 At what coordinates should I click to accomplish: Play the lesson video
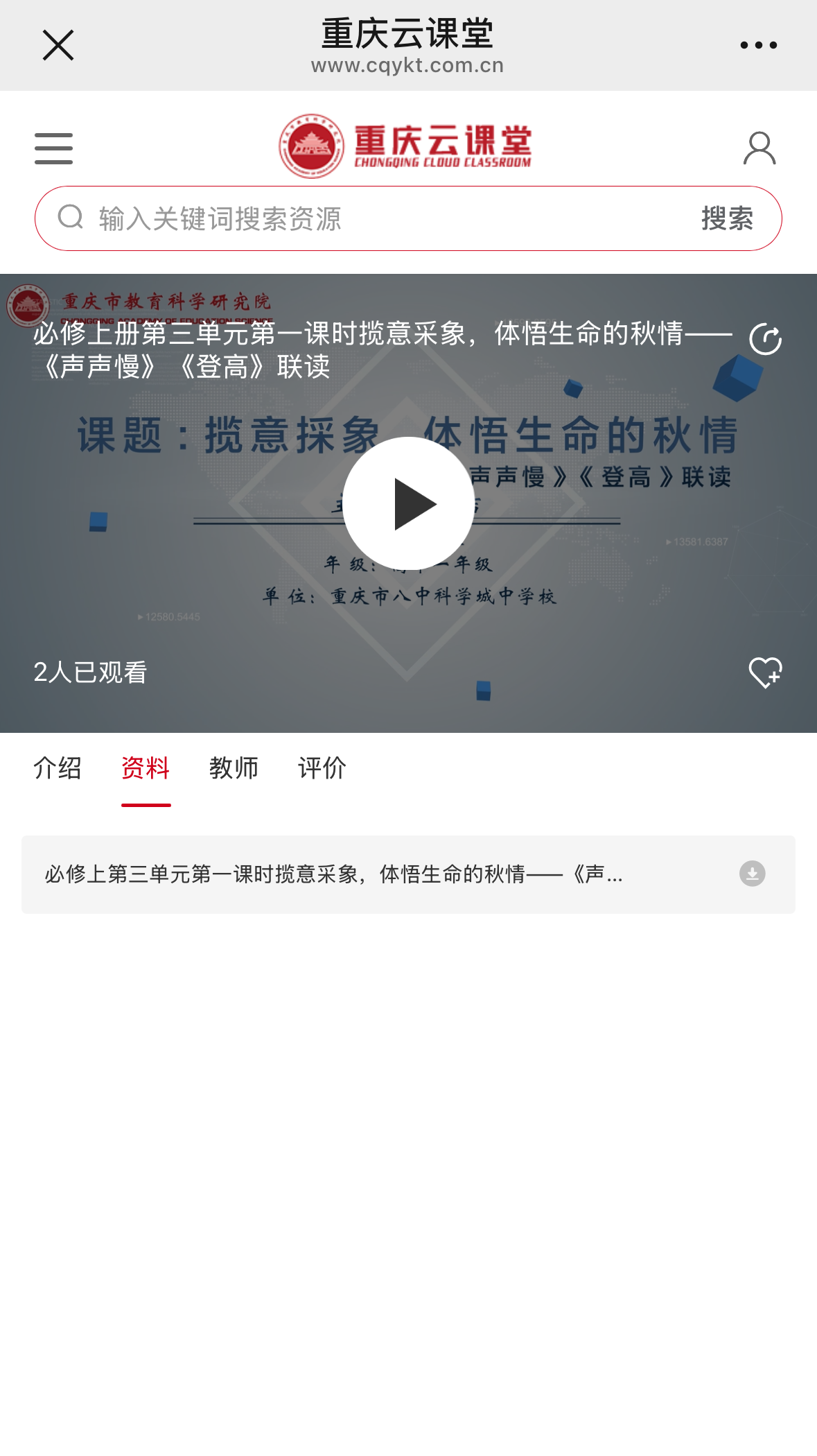pos(409,503)
